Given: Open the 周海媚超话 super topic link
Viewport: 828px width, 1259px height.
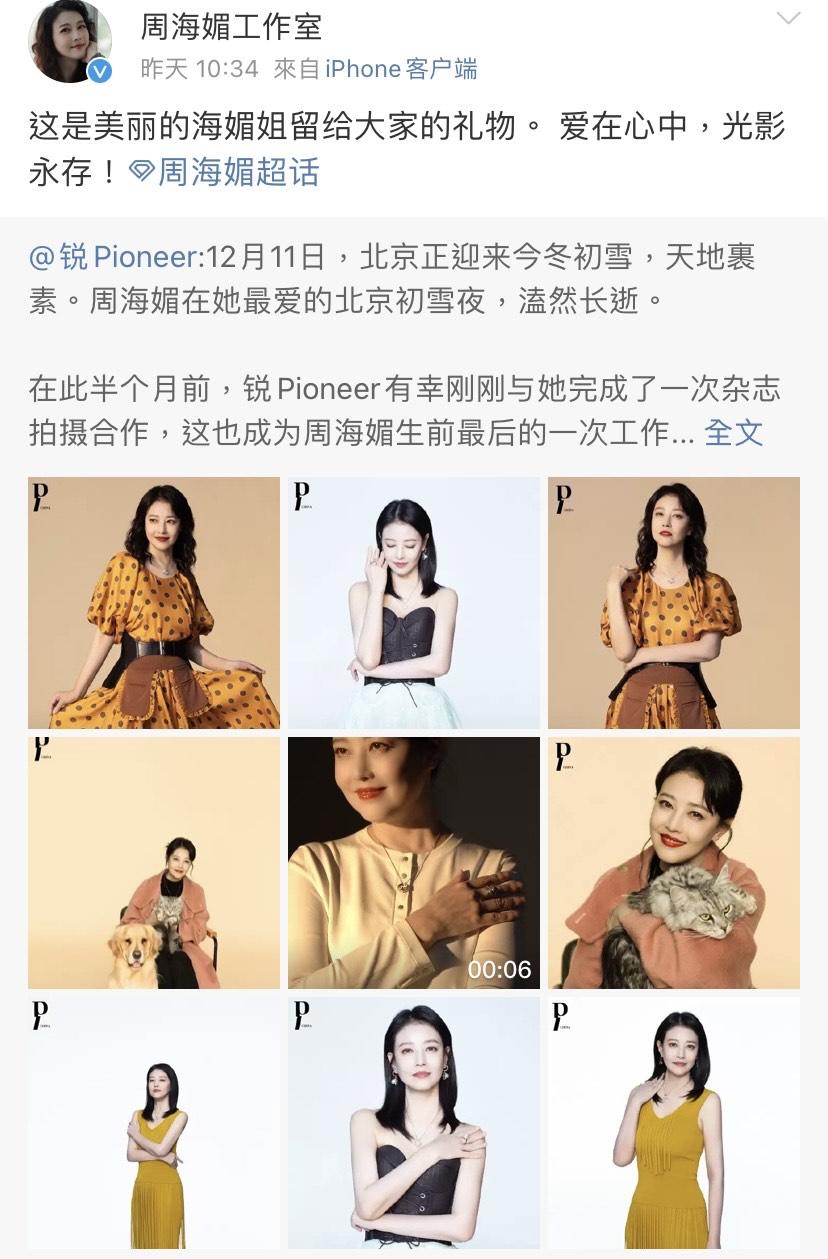Looking at the screenshot, I should tap(225, 172).
